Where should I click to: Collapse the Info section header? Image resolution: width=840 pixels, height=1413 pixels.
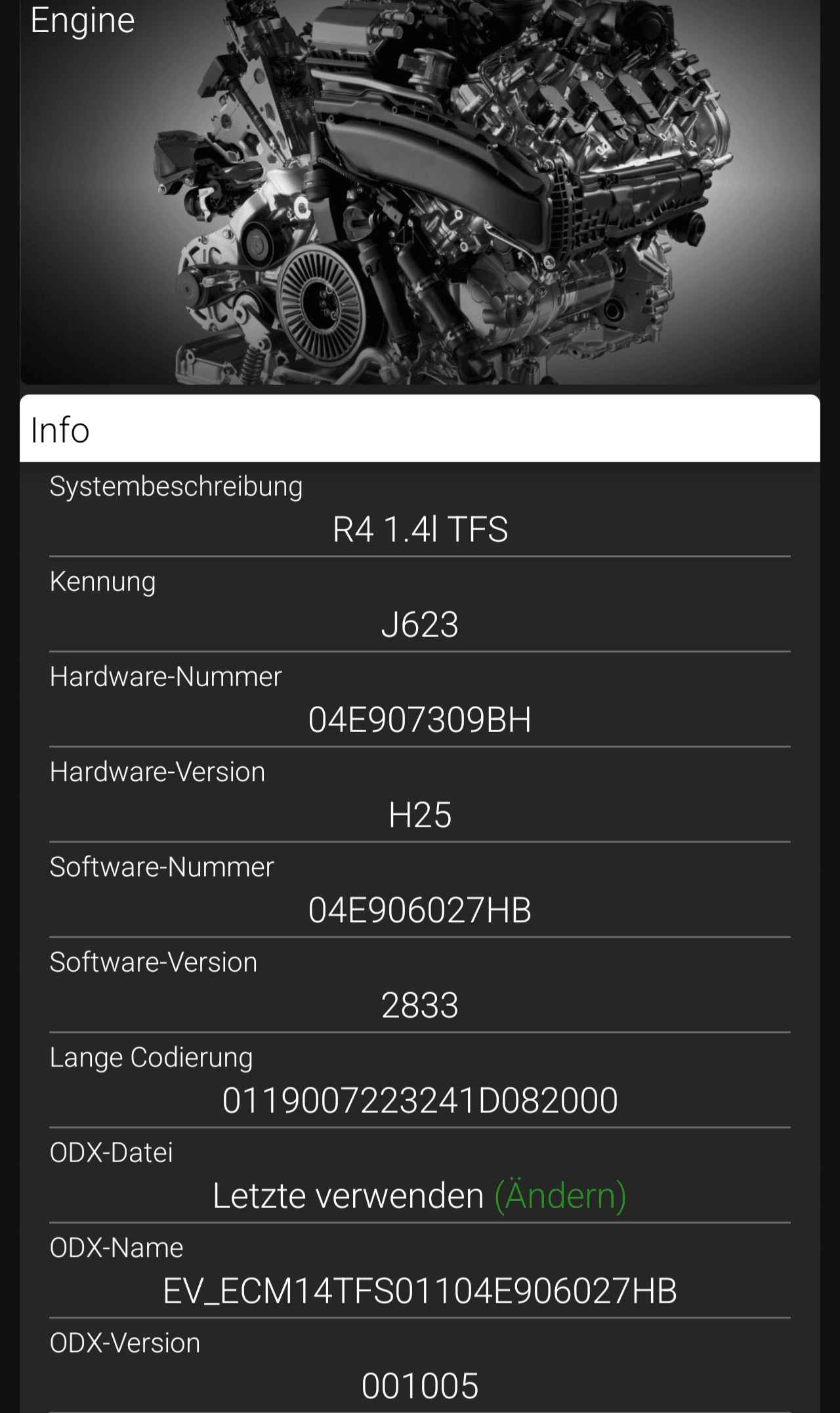[420, 429]
